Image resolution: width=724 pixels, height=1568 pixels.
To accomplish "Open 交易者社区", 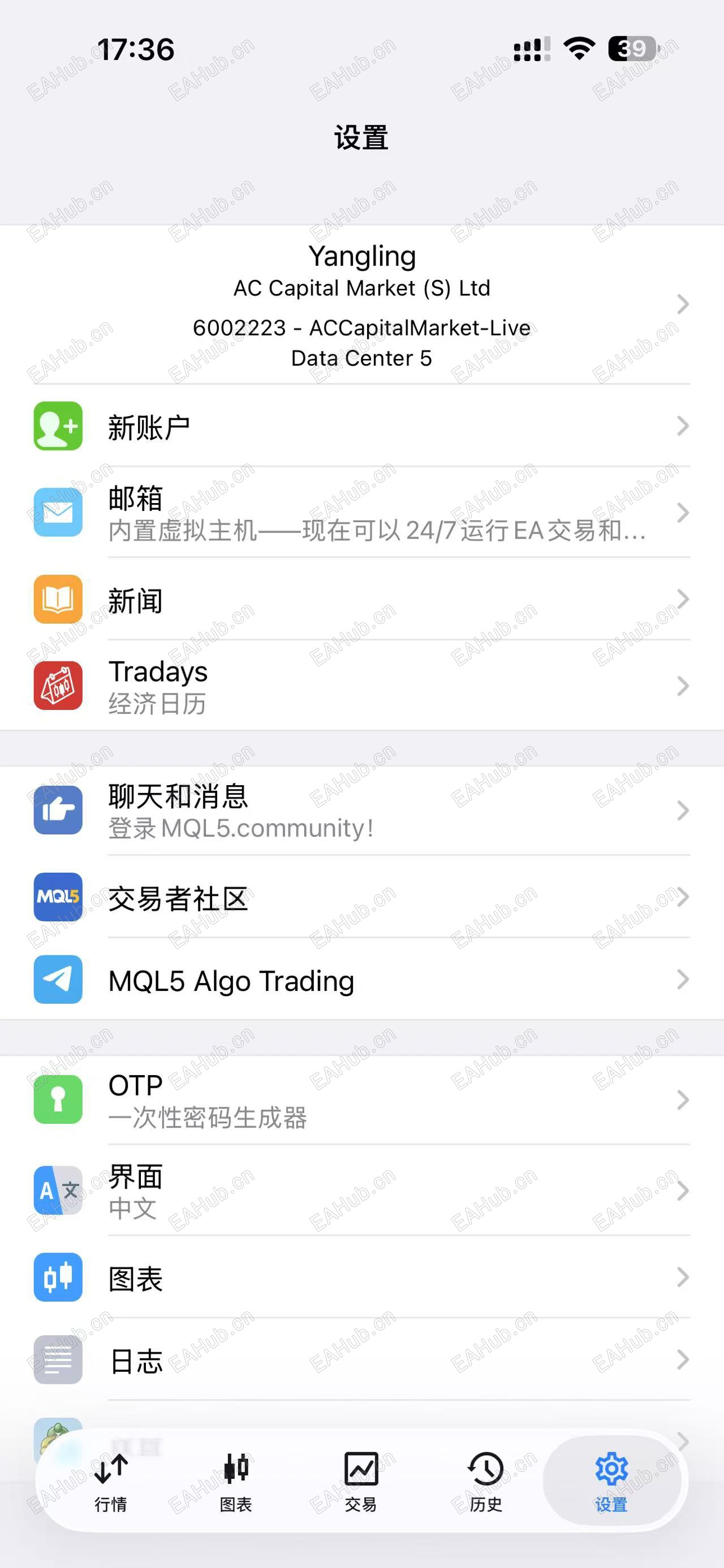I will pyautogui.click(x=361, y=898).
